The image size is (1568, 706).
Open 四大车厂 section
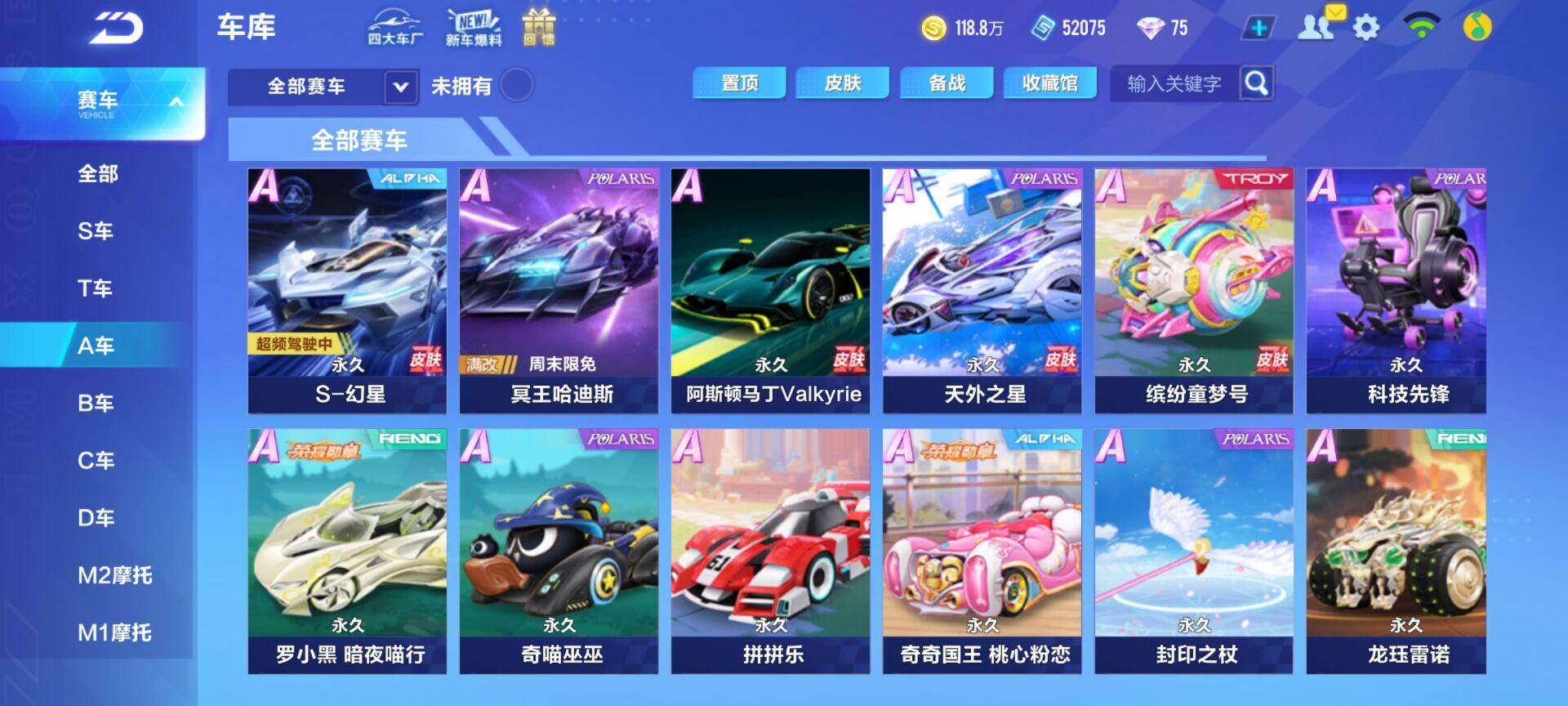click(x=394, y=28)
